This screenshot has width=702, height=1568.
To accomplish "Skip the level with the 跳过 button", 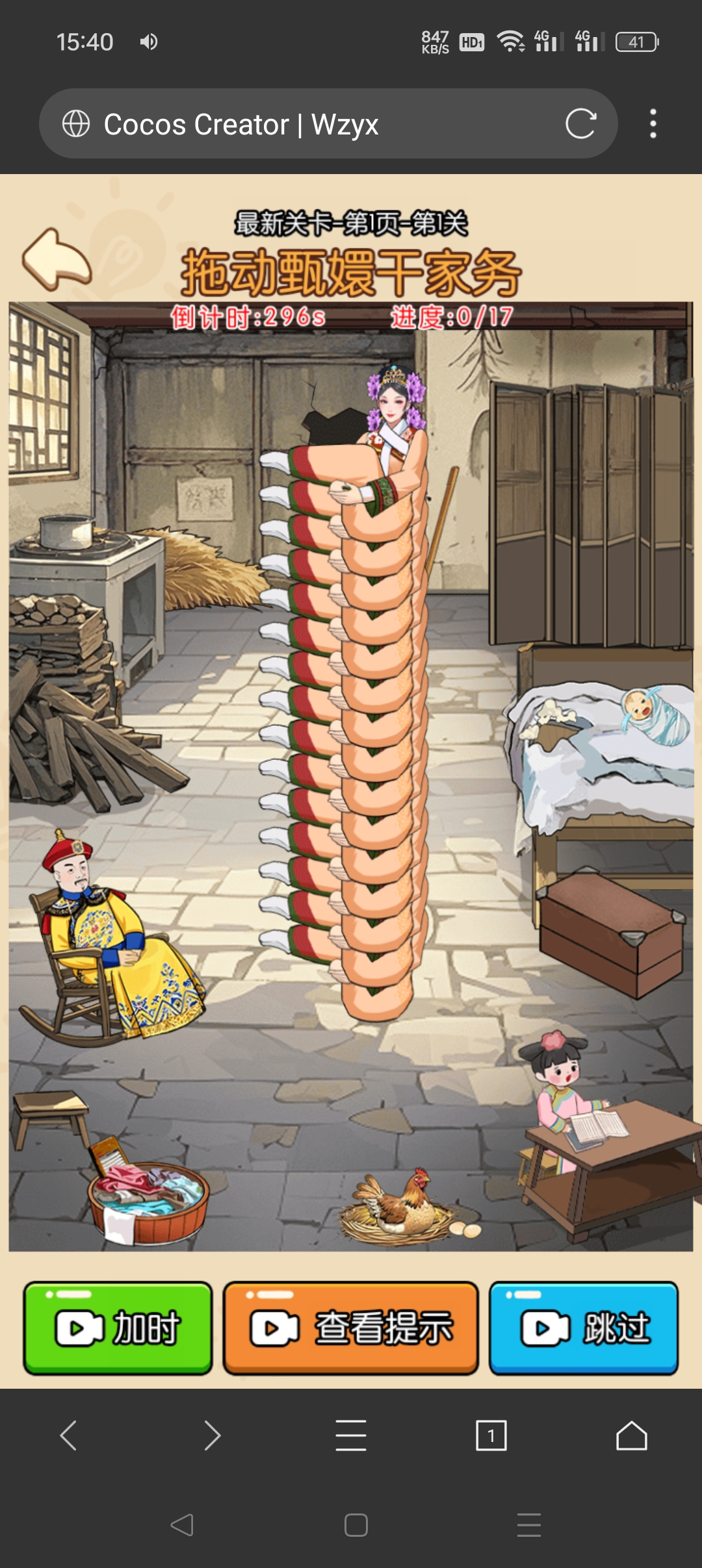I will pos(583,1328).
